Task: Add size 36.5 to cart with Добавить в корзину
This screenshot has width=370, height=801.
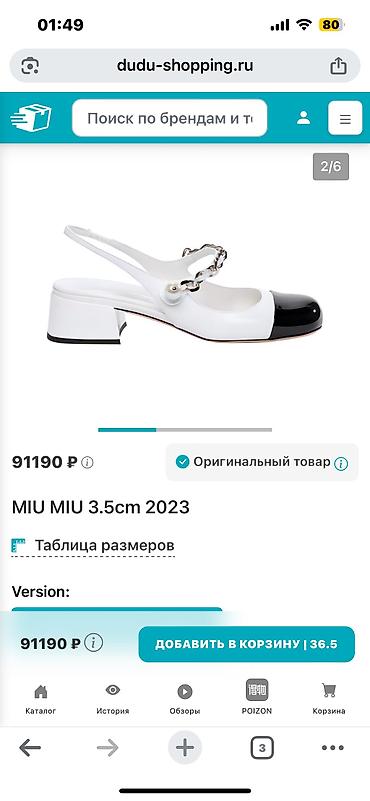Action: (x=246, y=644)
